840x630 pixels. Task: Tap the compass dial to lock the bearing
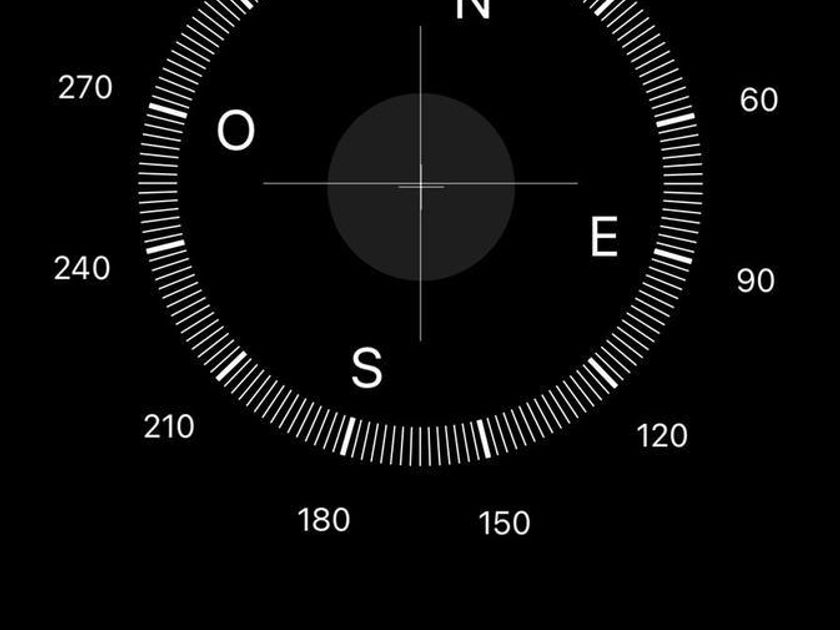click(x=420, y=184)
